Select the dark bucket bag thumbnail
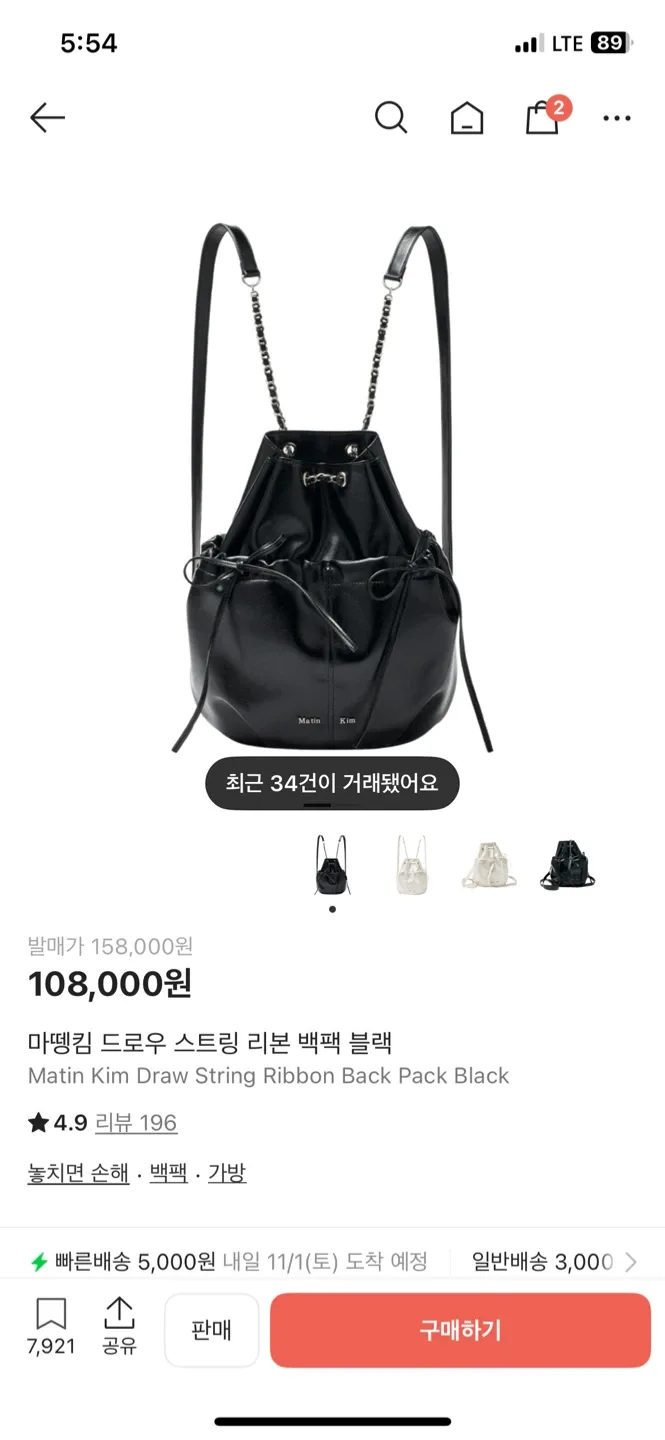Image resolution: width=665 pixels, height=1440 pixels. click(566, 864)
